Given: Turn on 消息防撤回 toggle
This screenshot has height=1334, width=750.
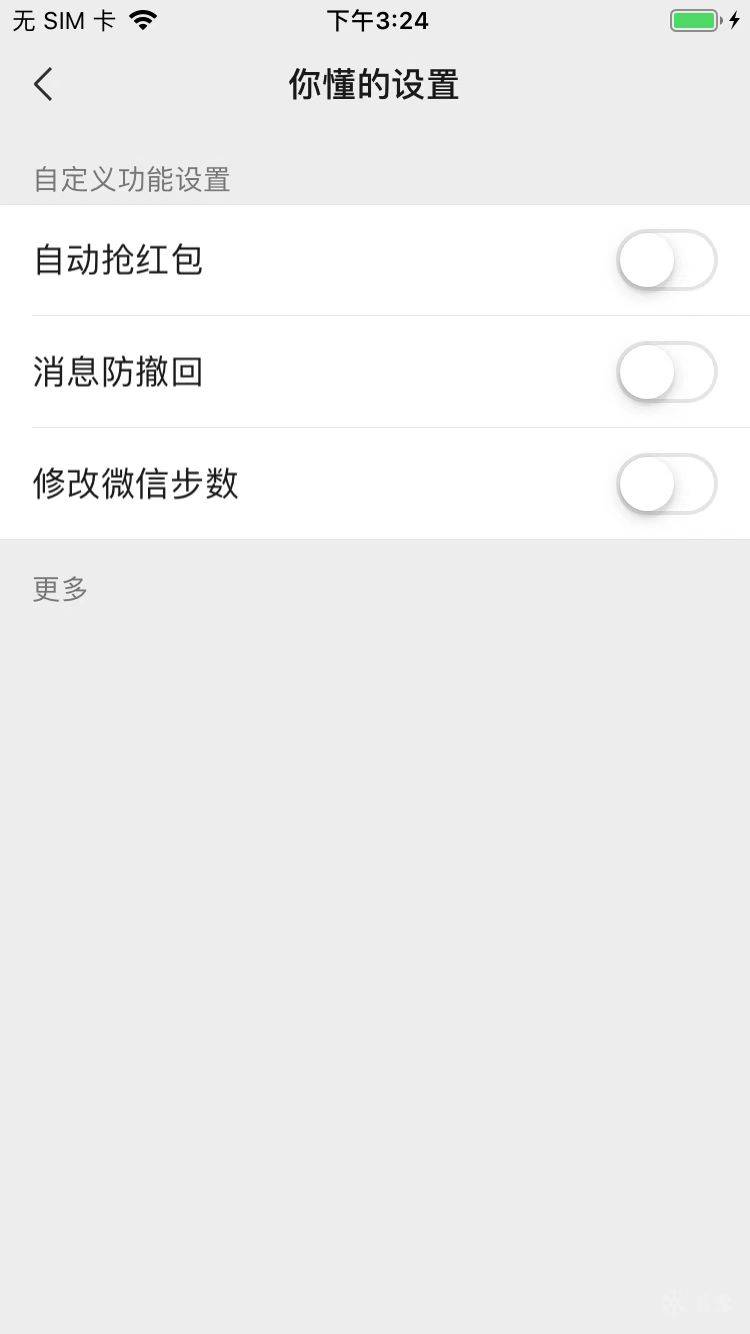Looking at the screenshot, I should tap(666, 372).
